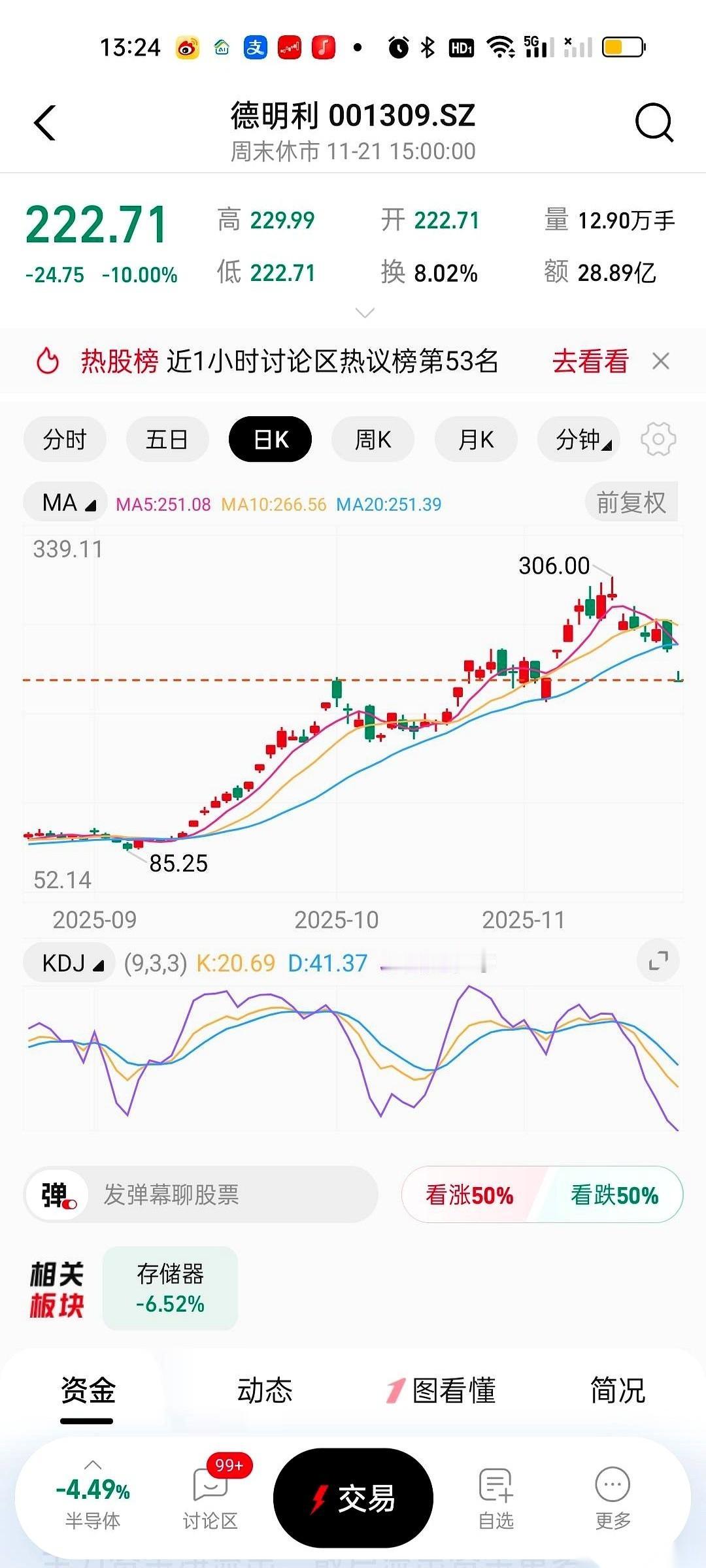This screenshot has height=1568, width=706.
Task: Go back using the top-left arrow
Action: (44, 123)
